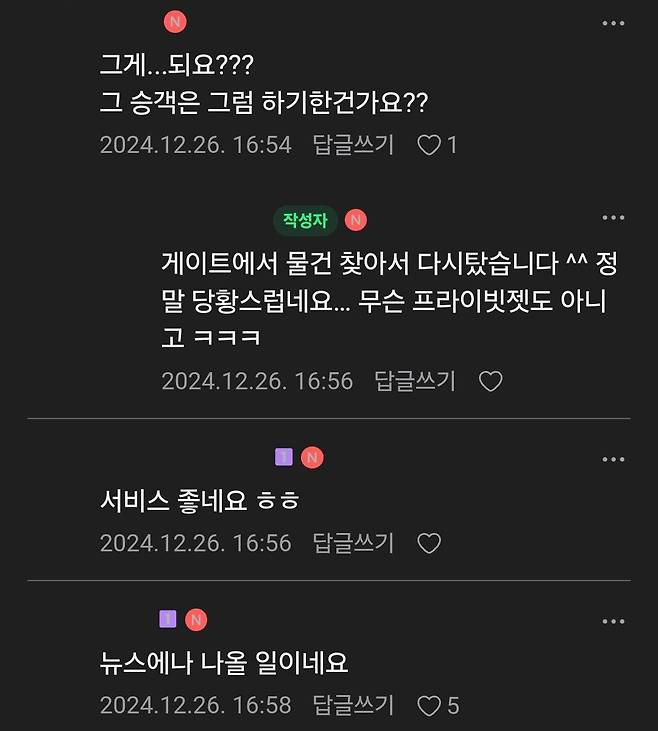Open more options on the 작성자 comment
Viewport: 658px width, 731px height.
(613, 218)
